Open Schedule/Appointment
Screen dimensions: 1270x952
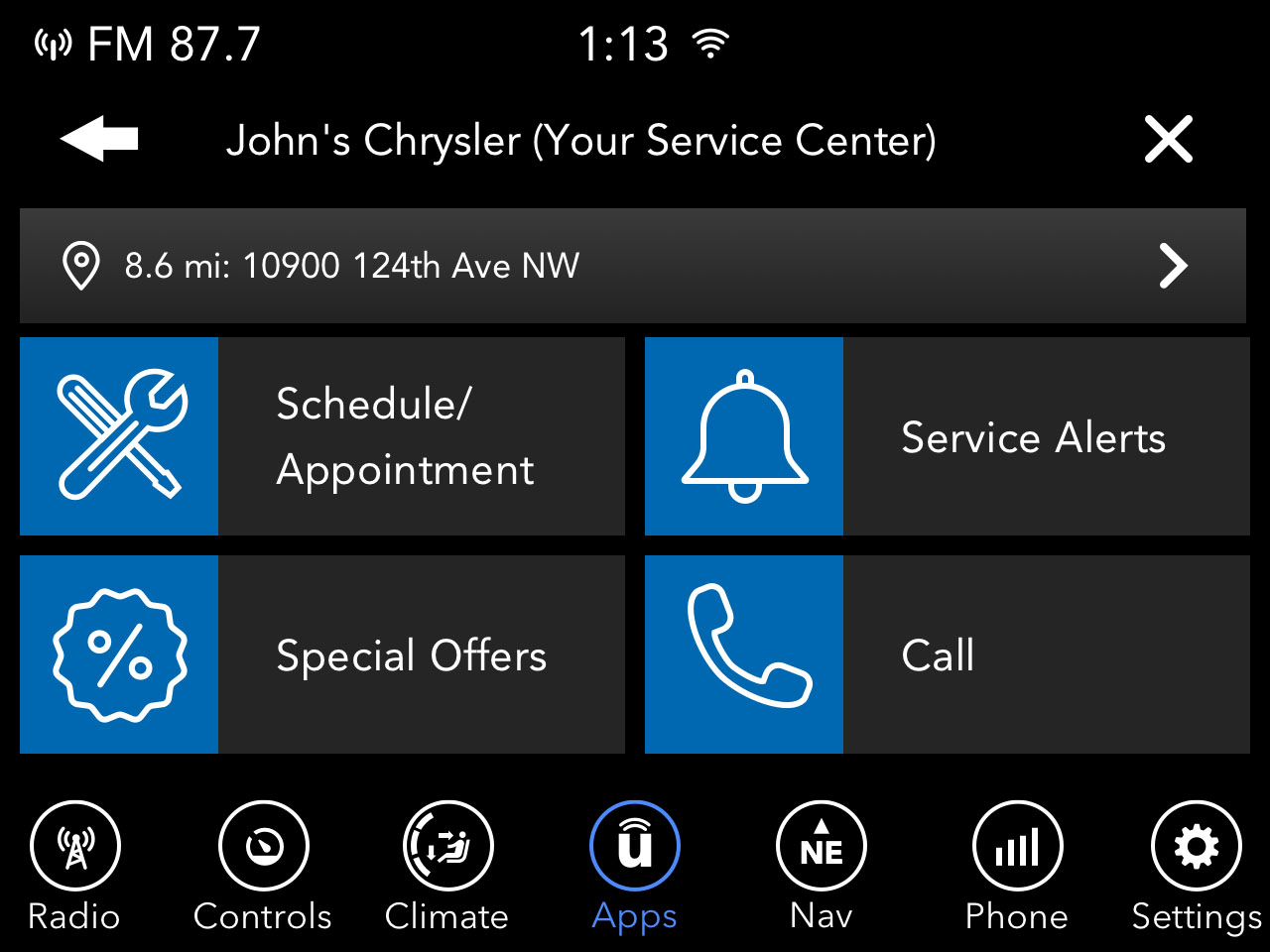tap(322, 436)
